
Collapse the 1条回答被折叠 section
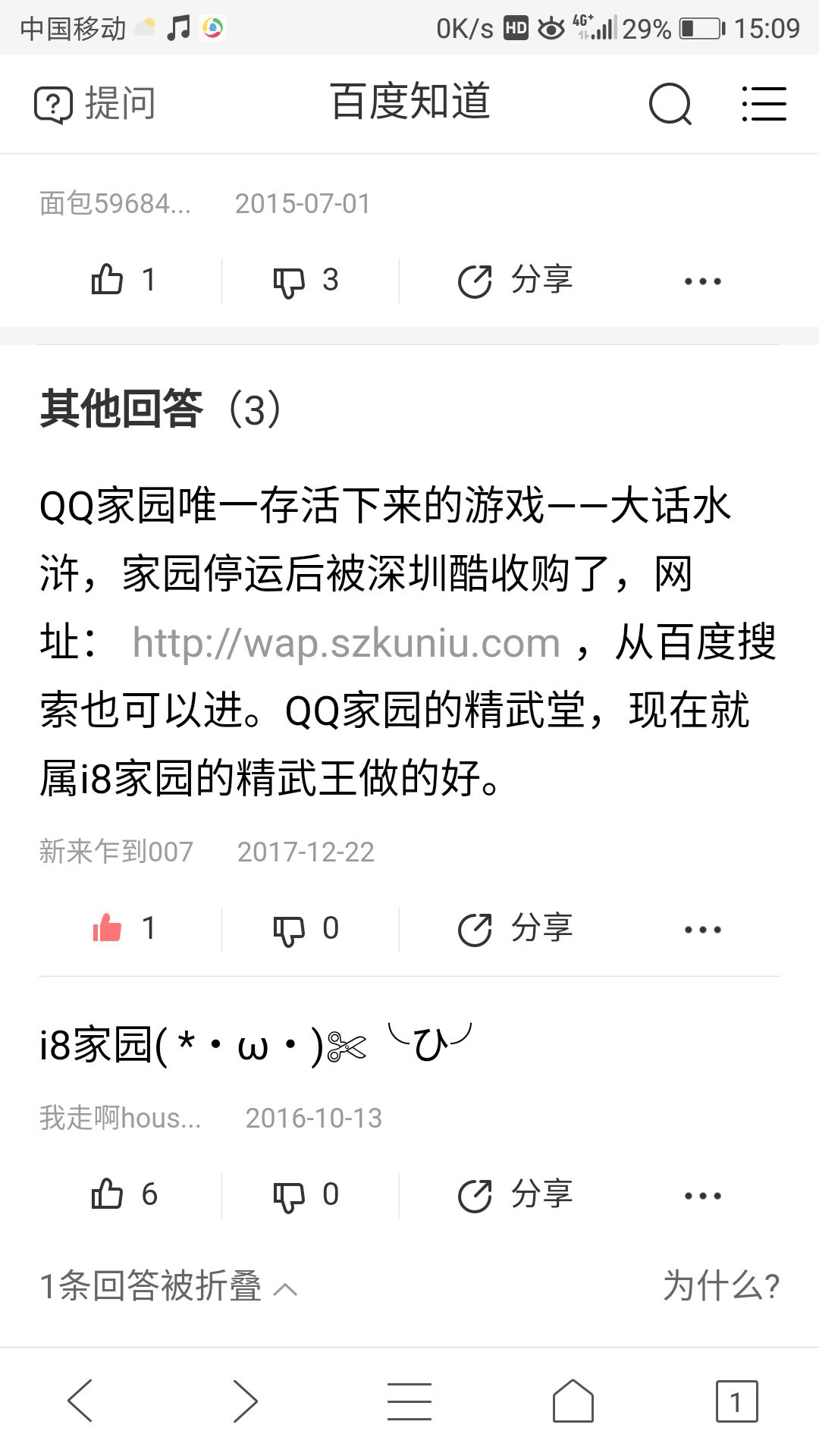point(168,1286)
